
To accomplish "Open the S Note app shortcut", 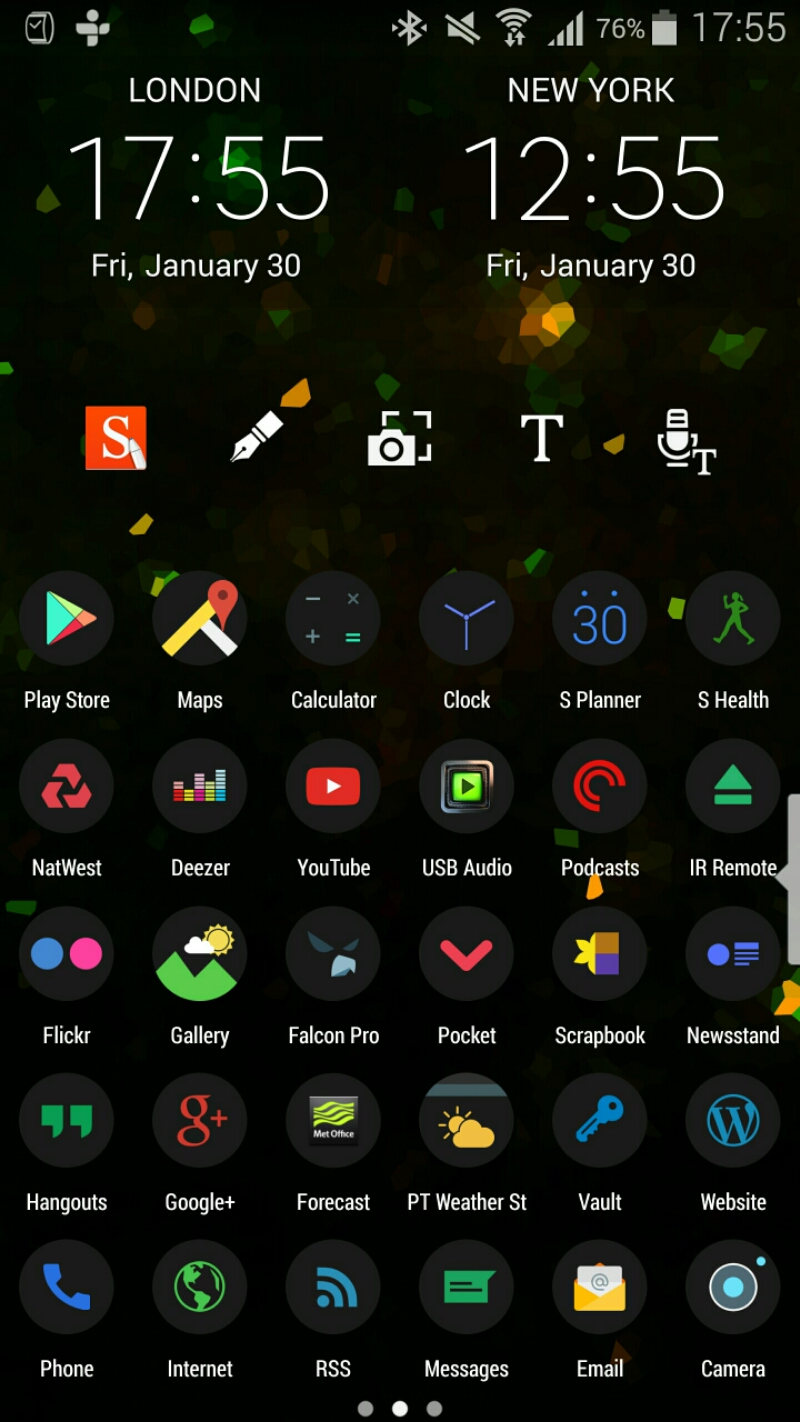I will [116, 438].
